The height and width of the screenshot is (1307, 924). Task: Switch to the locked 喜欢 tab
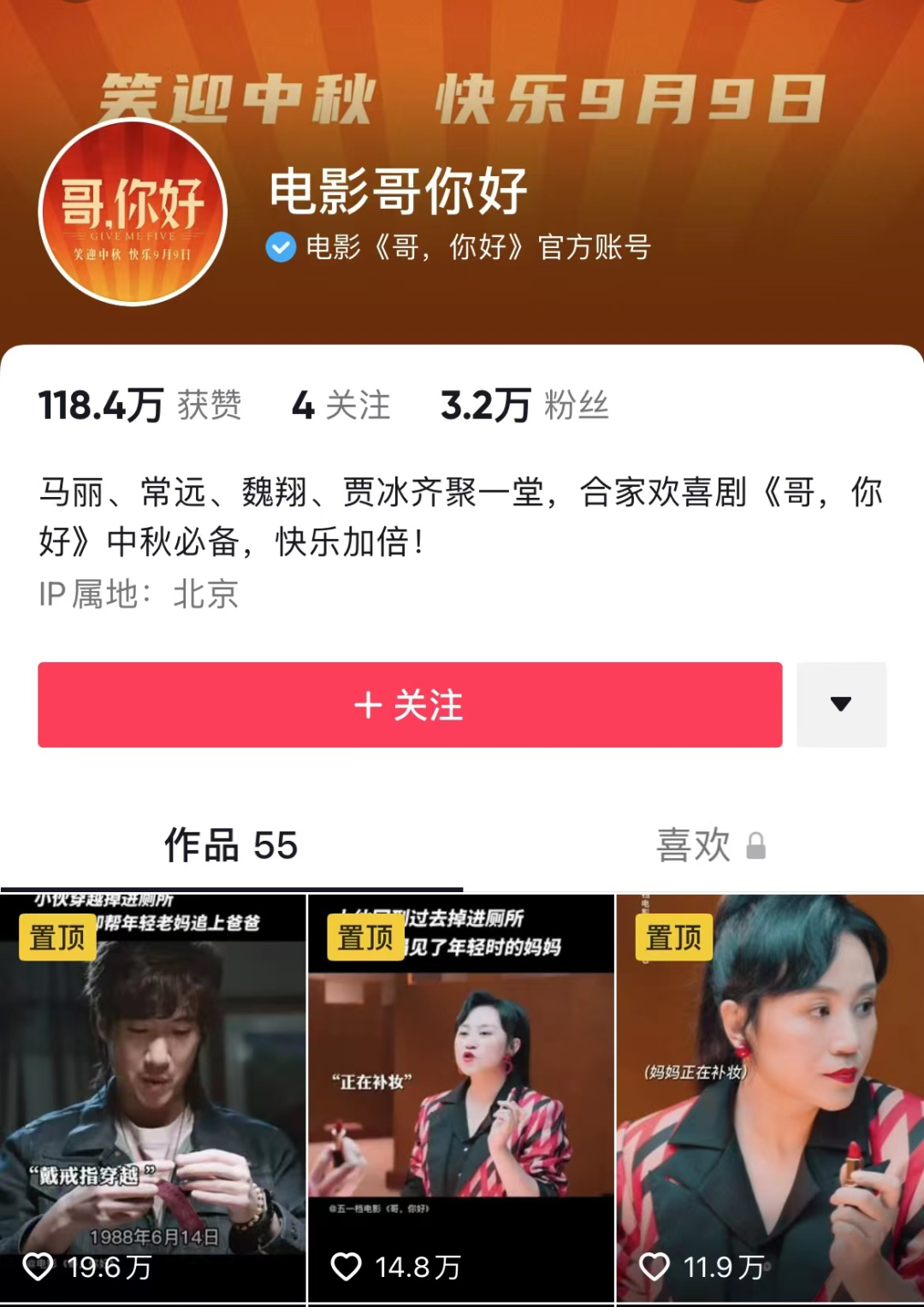(709, 846)
